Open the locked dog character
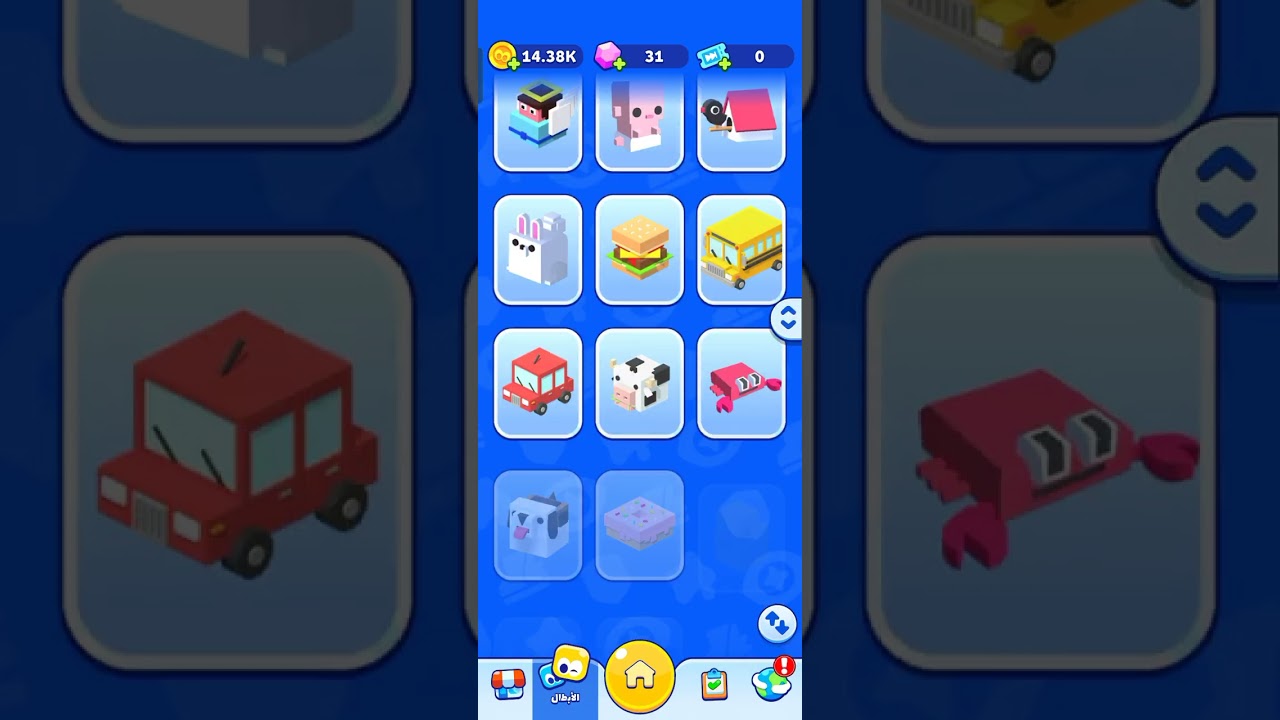The width and height of the screenshot is (1280, 720). (x=538, y=525)
